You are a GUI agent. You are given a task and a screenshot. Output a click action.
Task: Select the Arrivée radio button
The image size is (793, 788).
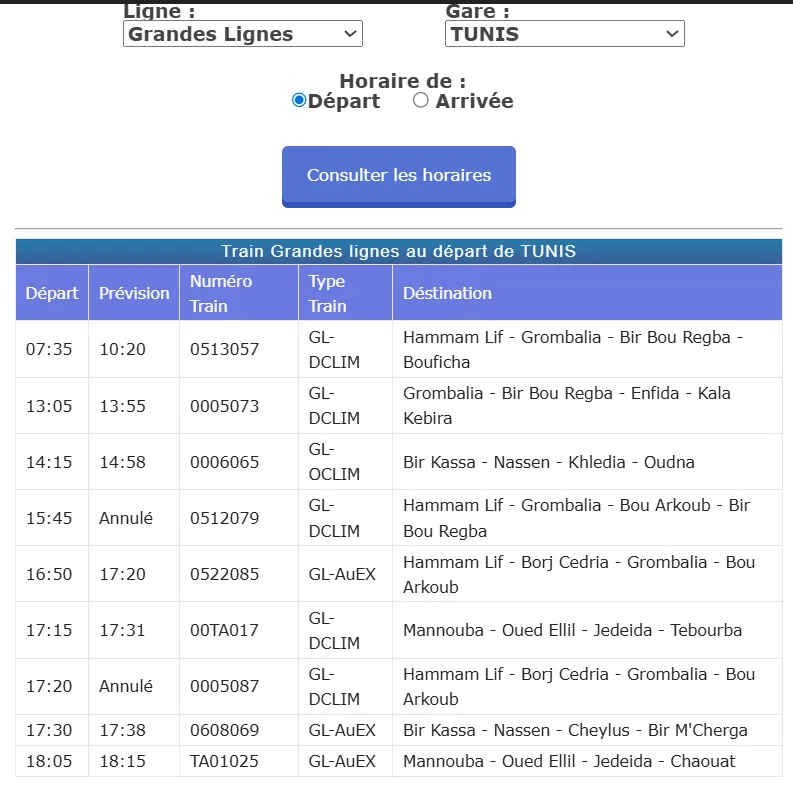pos(421,100)
